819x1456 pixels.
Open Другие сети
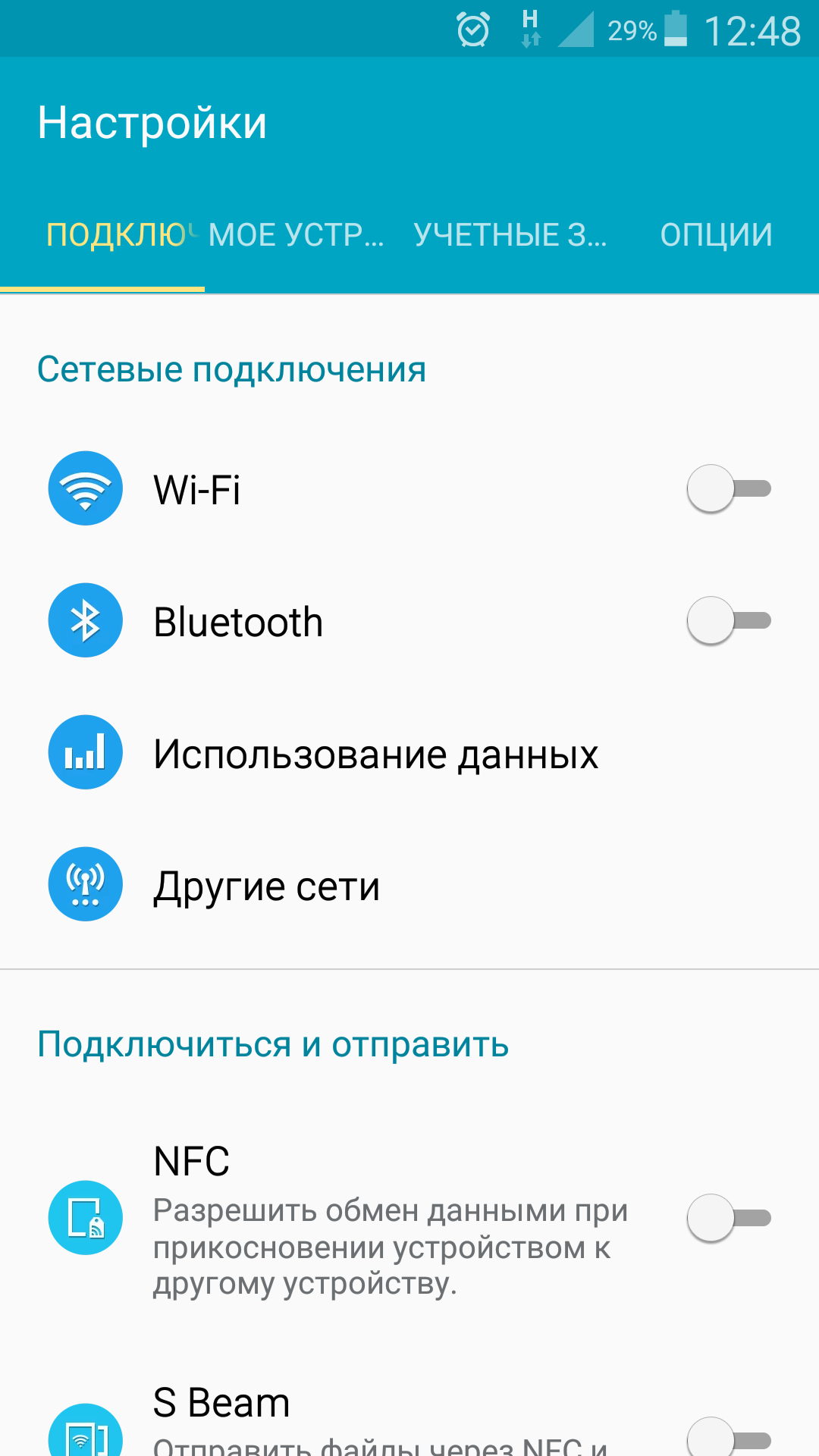409,885
